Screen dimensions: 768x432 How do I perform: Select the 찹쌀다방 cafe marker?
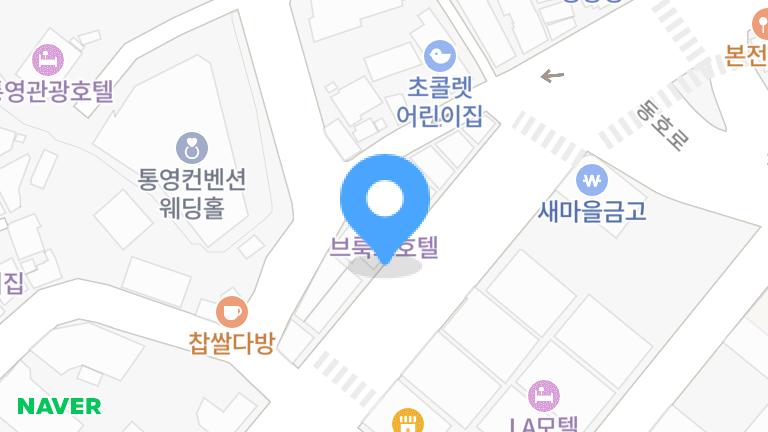coord(232,312)
